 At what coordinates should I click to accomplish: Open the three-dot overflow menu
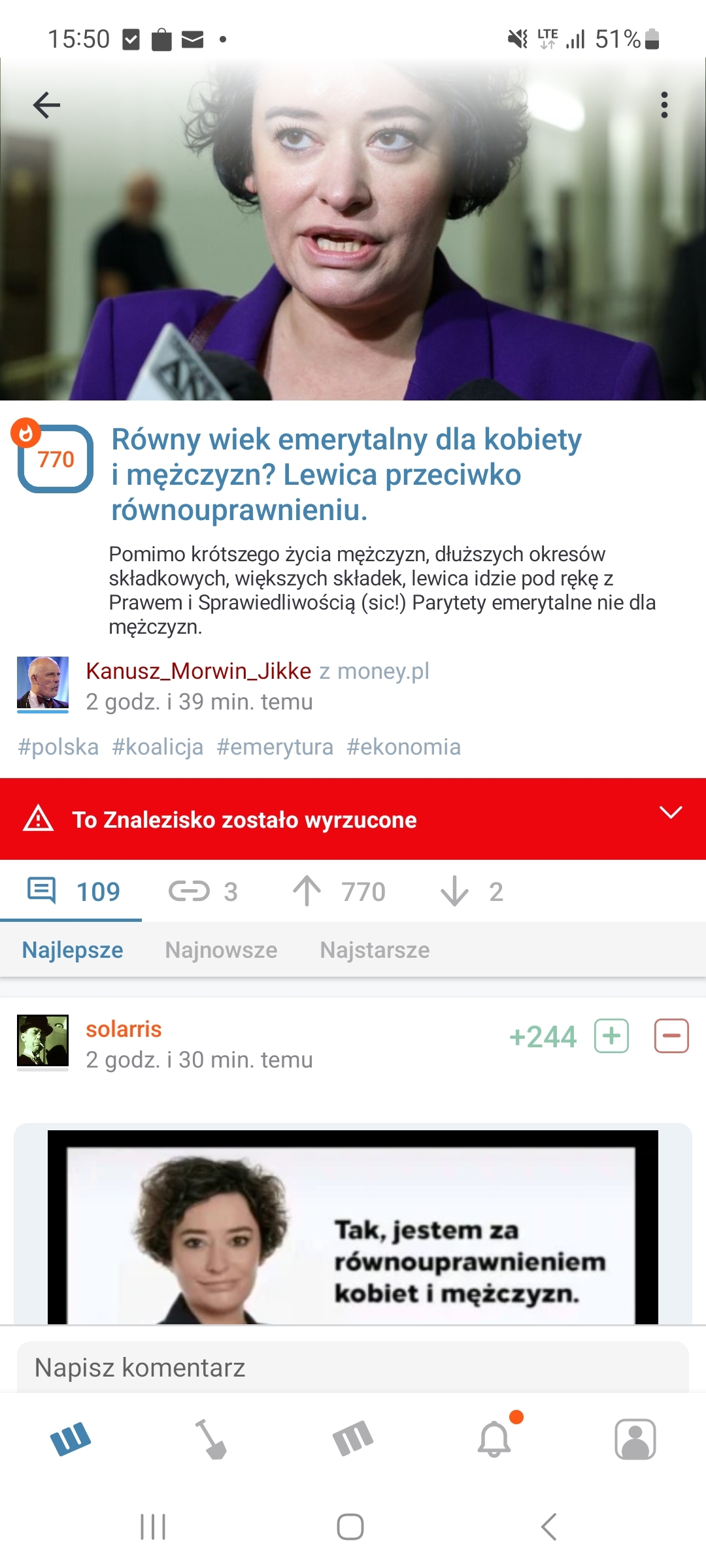(664, 105)
